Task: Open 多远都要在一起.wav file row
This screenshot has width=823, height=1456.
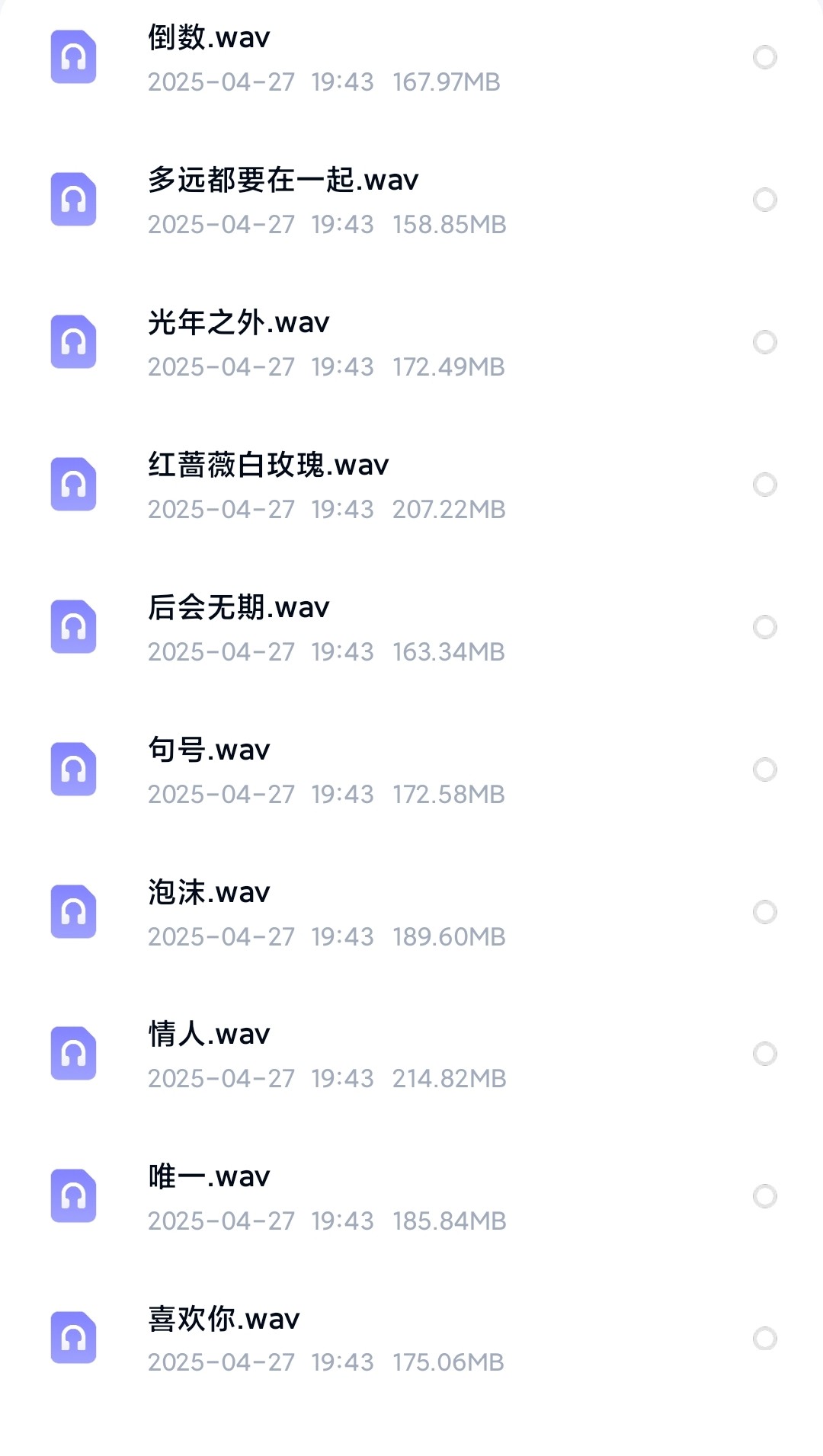Action: [283, 181]
